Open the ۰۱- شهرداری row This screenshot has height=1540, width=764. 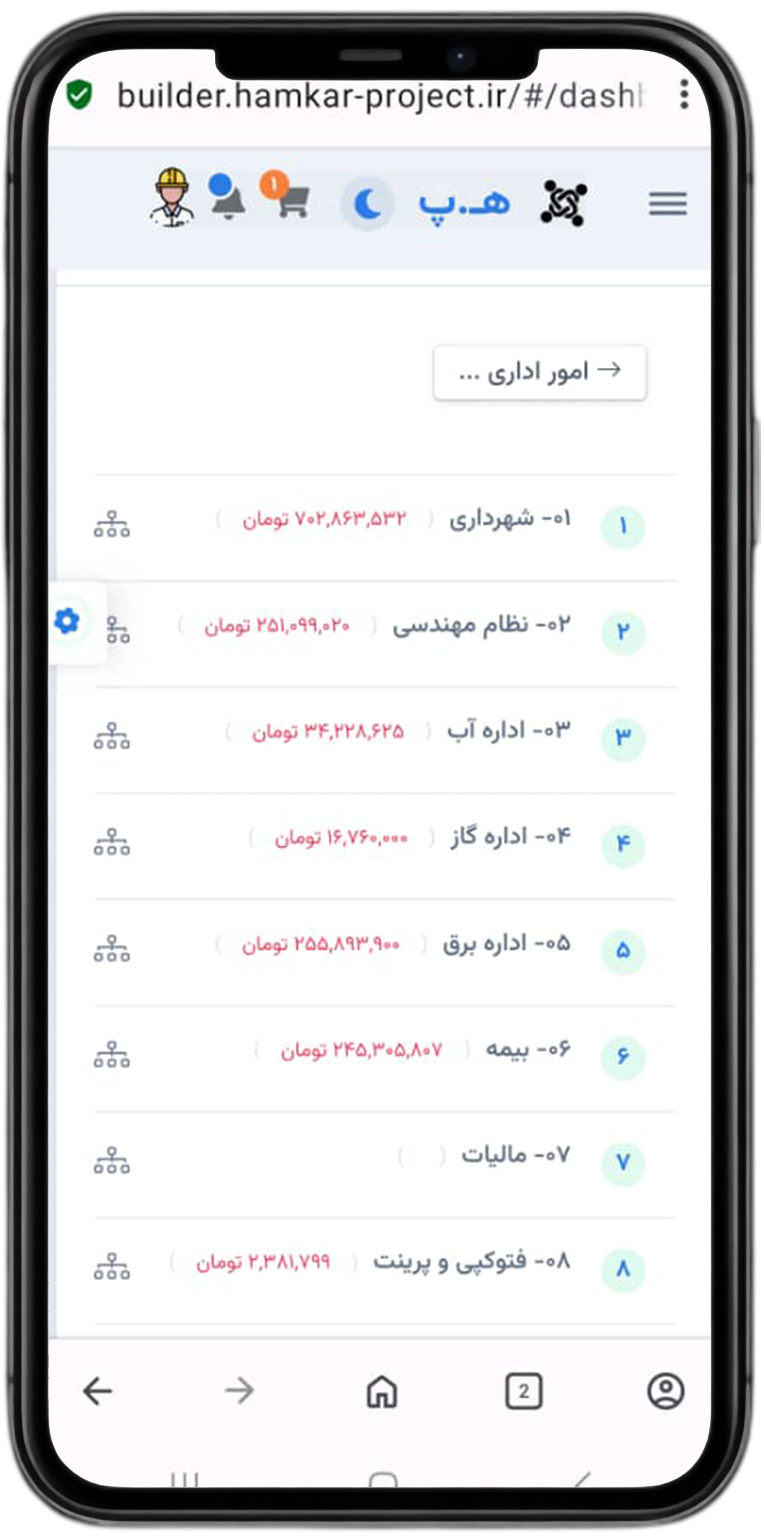point(385,527)
